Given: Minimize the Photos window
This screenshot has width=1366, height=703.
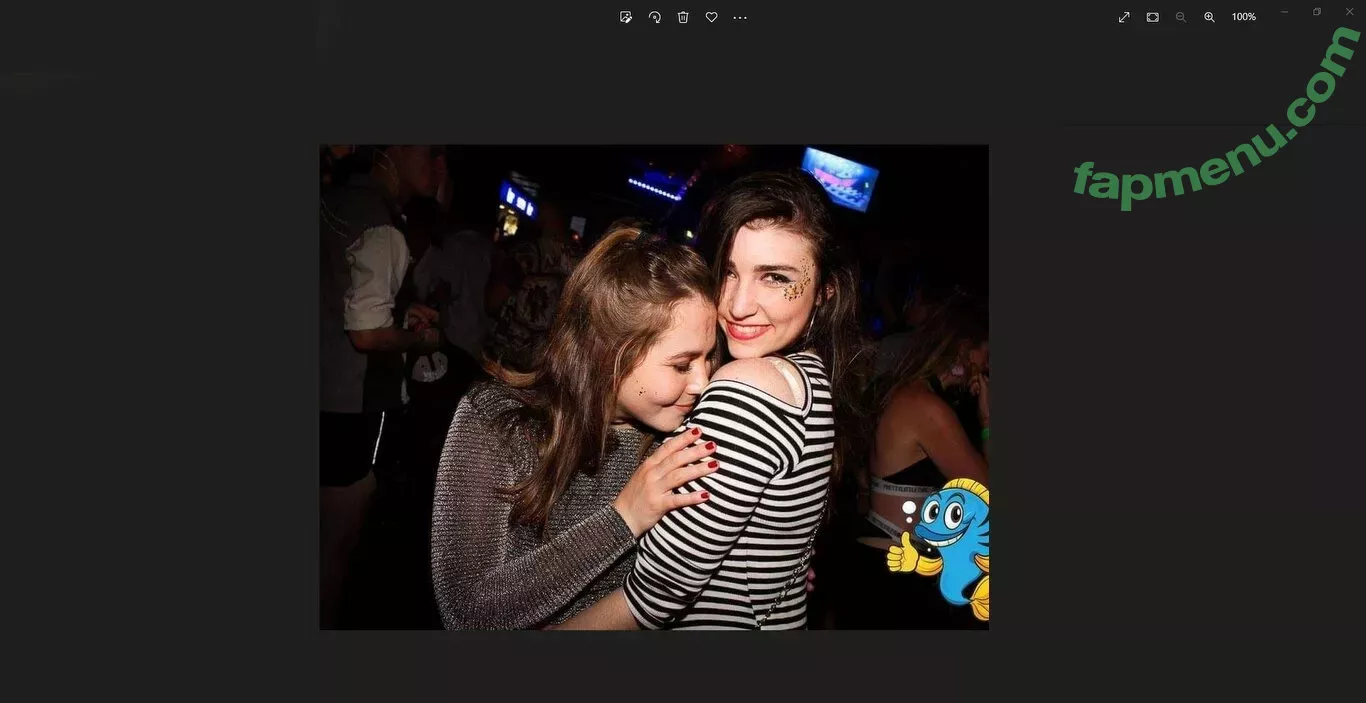Looking at the screenshot, I should point(1284,12).
